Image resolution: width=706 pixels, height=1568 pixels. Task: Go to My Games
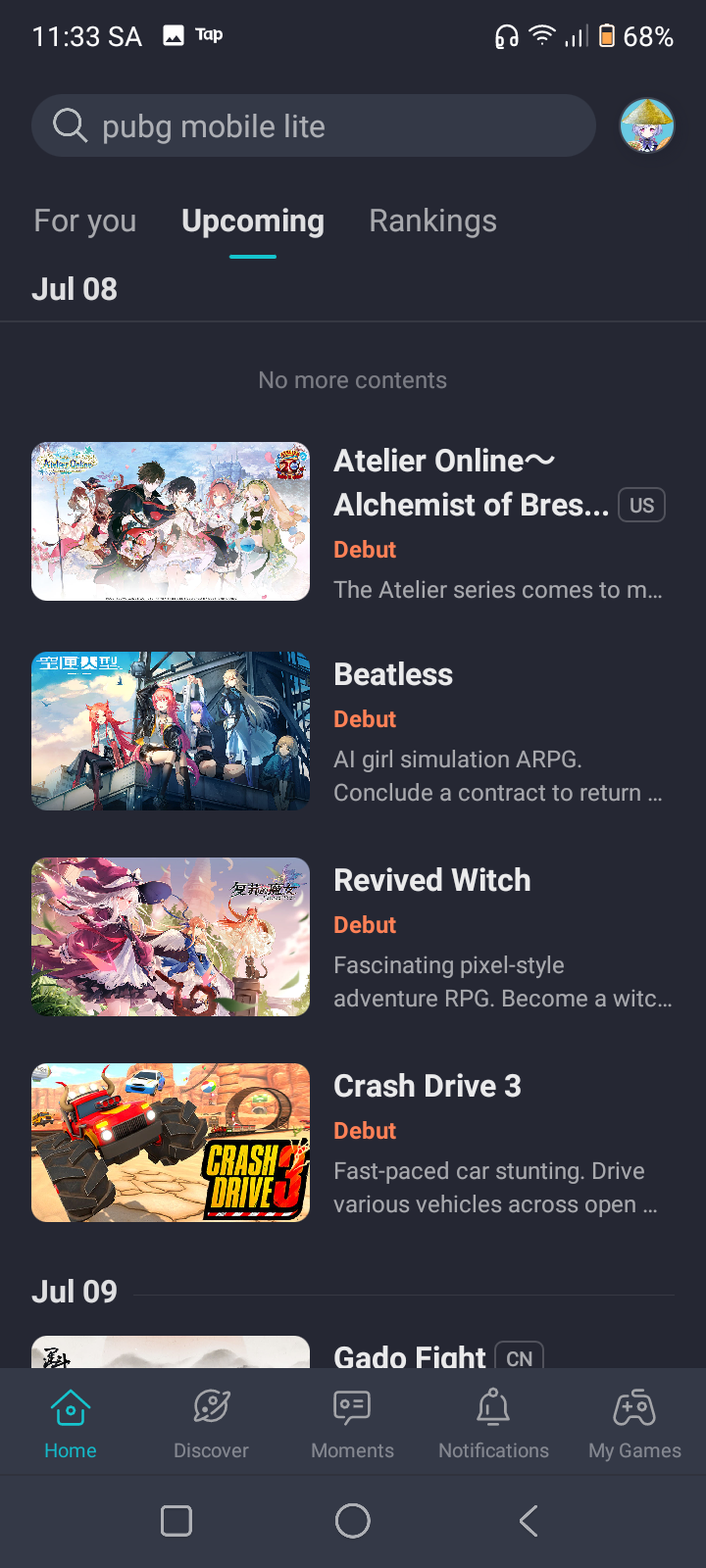(634, 1423)
